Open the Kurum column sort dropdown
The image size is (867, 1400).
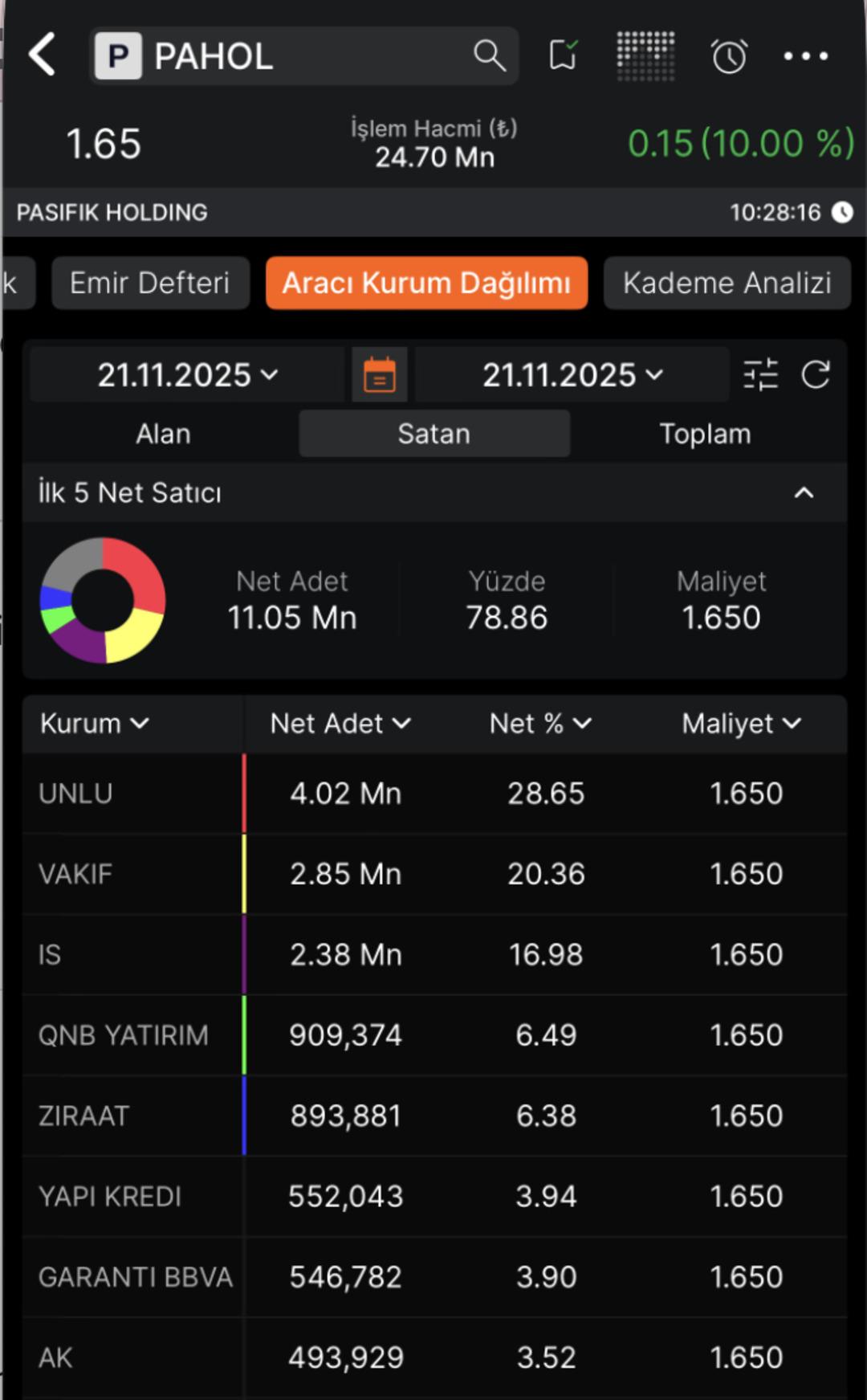[94, 724]
